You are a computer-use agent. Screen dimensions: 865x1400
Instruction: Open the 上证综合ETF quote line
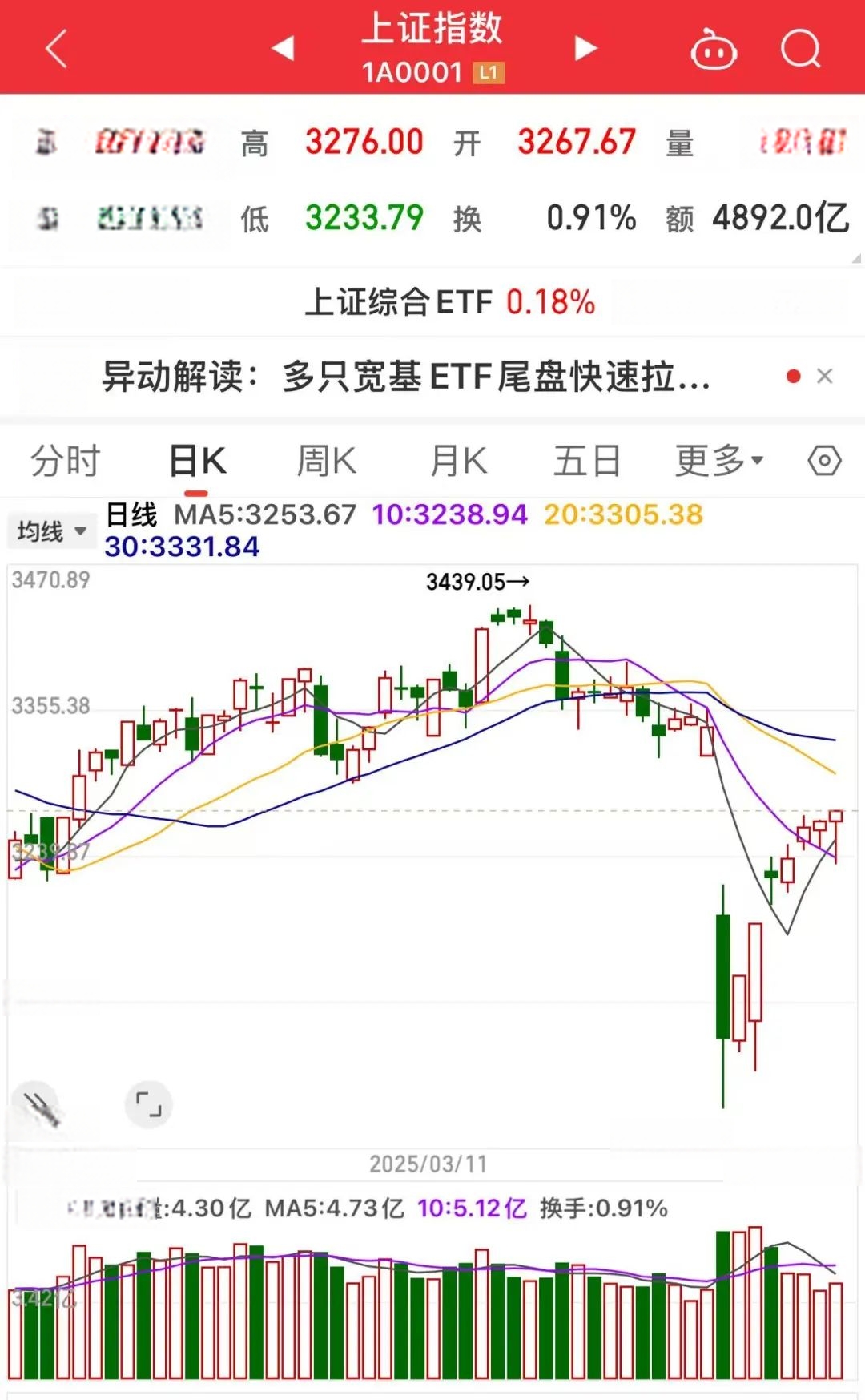(449, 302)
